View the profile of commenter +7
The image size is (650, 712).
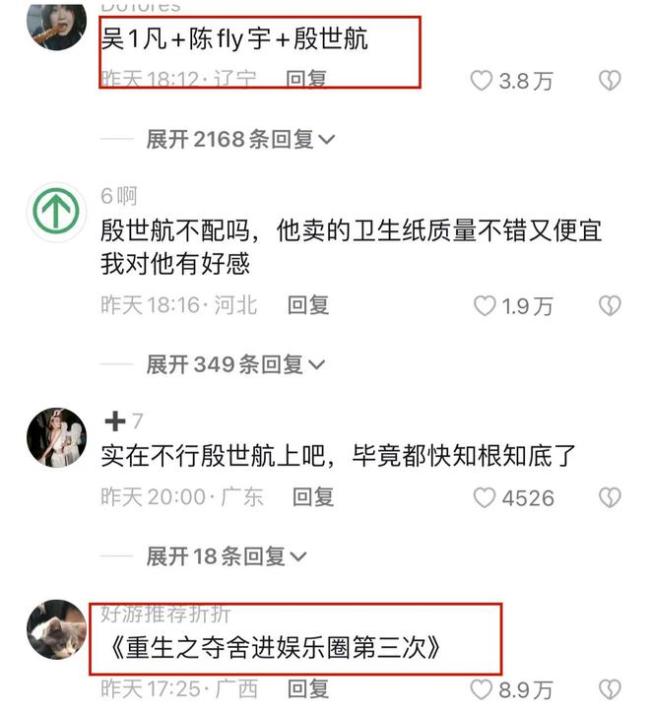(x=56, y=437)
